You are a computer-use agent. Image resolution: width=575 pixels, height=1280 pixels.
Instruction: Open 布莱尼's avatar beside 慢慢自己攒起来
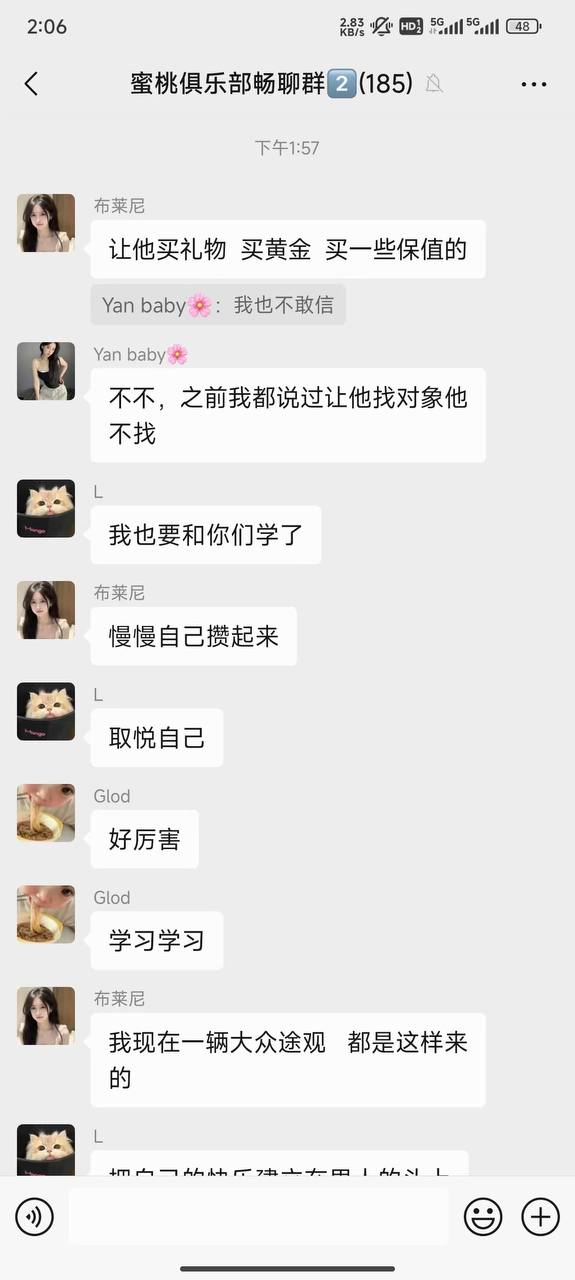(x=46, y=610)
